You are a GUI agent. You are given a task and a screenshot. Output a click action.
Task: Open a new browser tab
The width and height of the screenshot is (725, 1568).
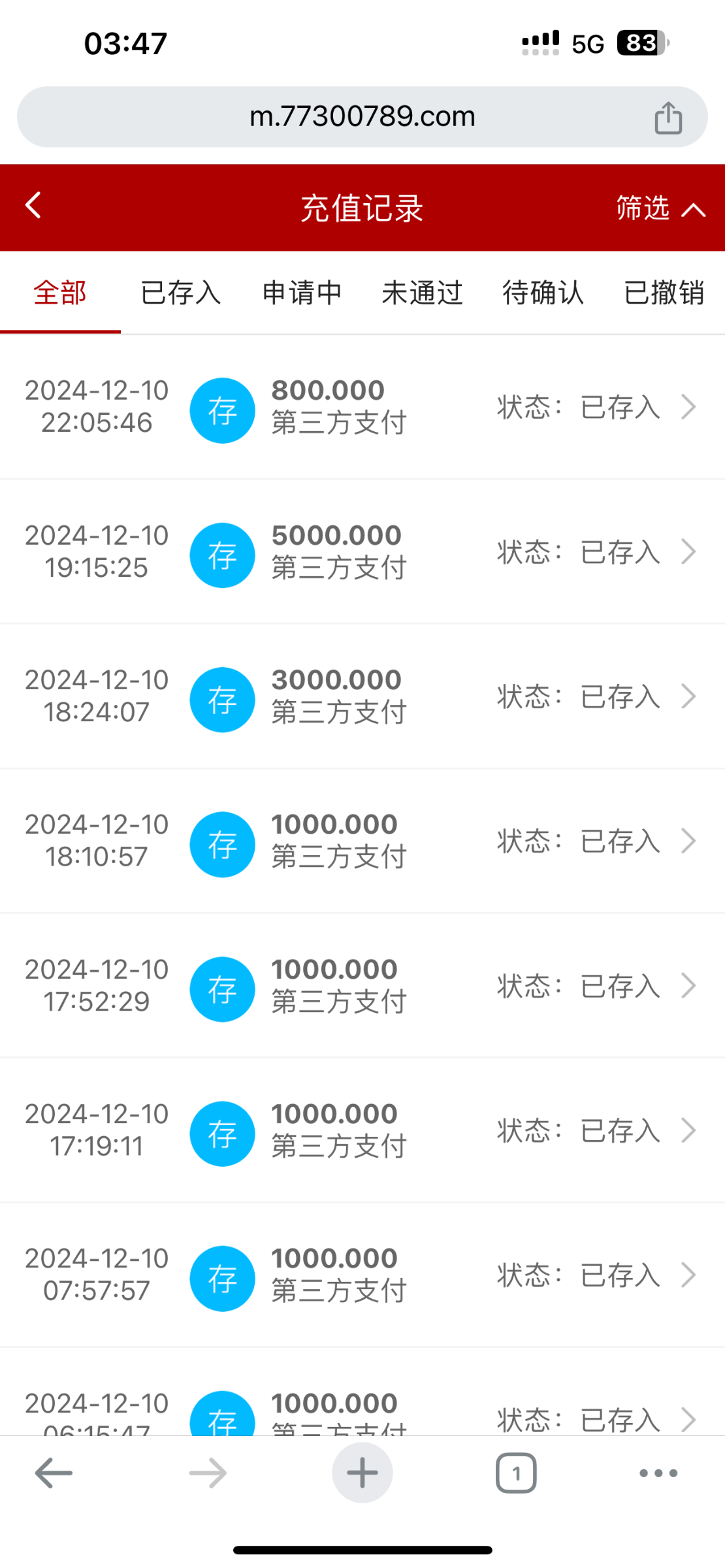pos(362,1473)
